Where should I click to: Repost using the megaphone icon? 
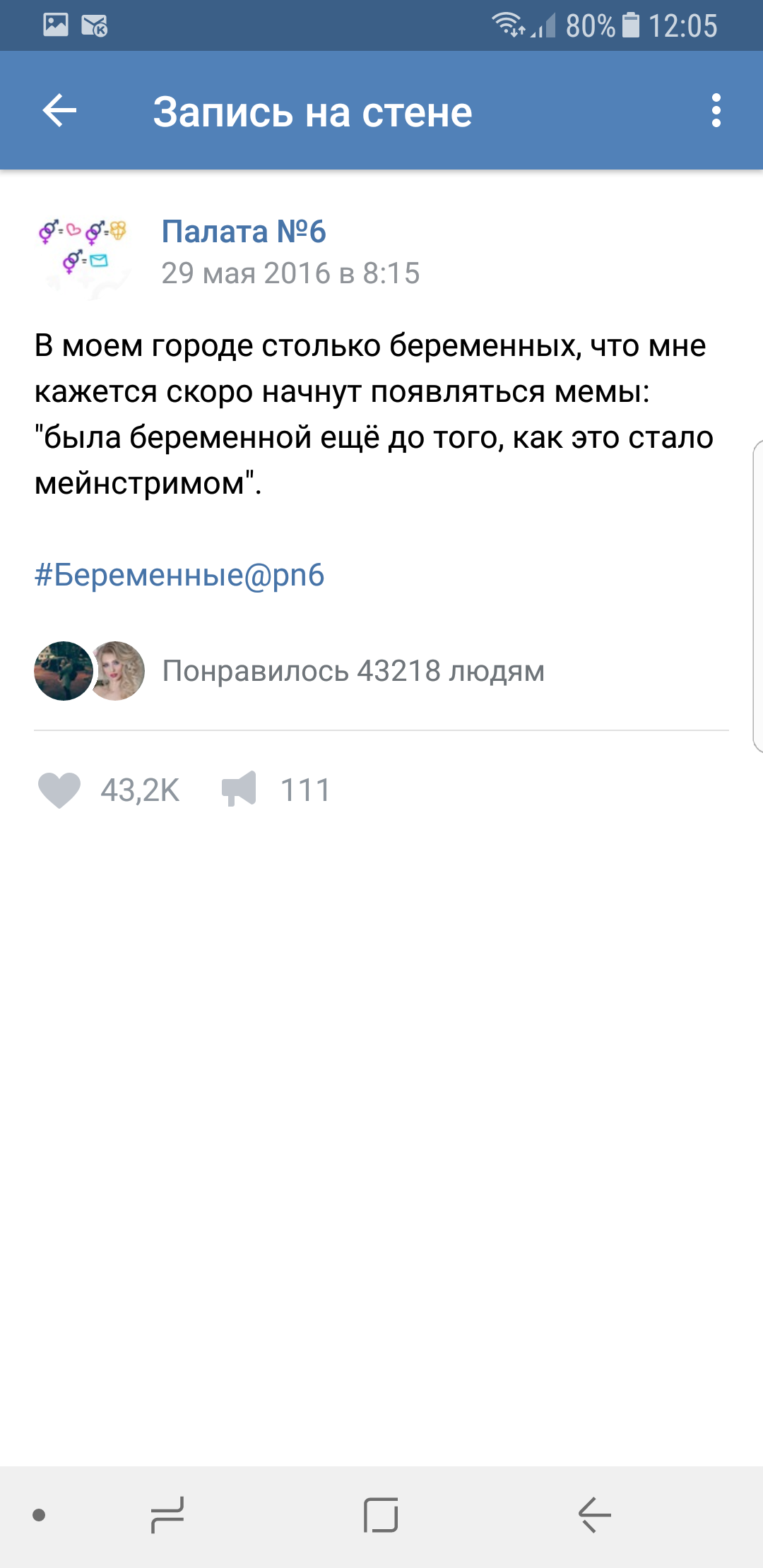tap(239, 790)
